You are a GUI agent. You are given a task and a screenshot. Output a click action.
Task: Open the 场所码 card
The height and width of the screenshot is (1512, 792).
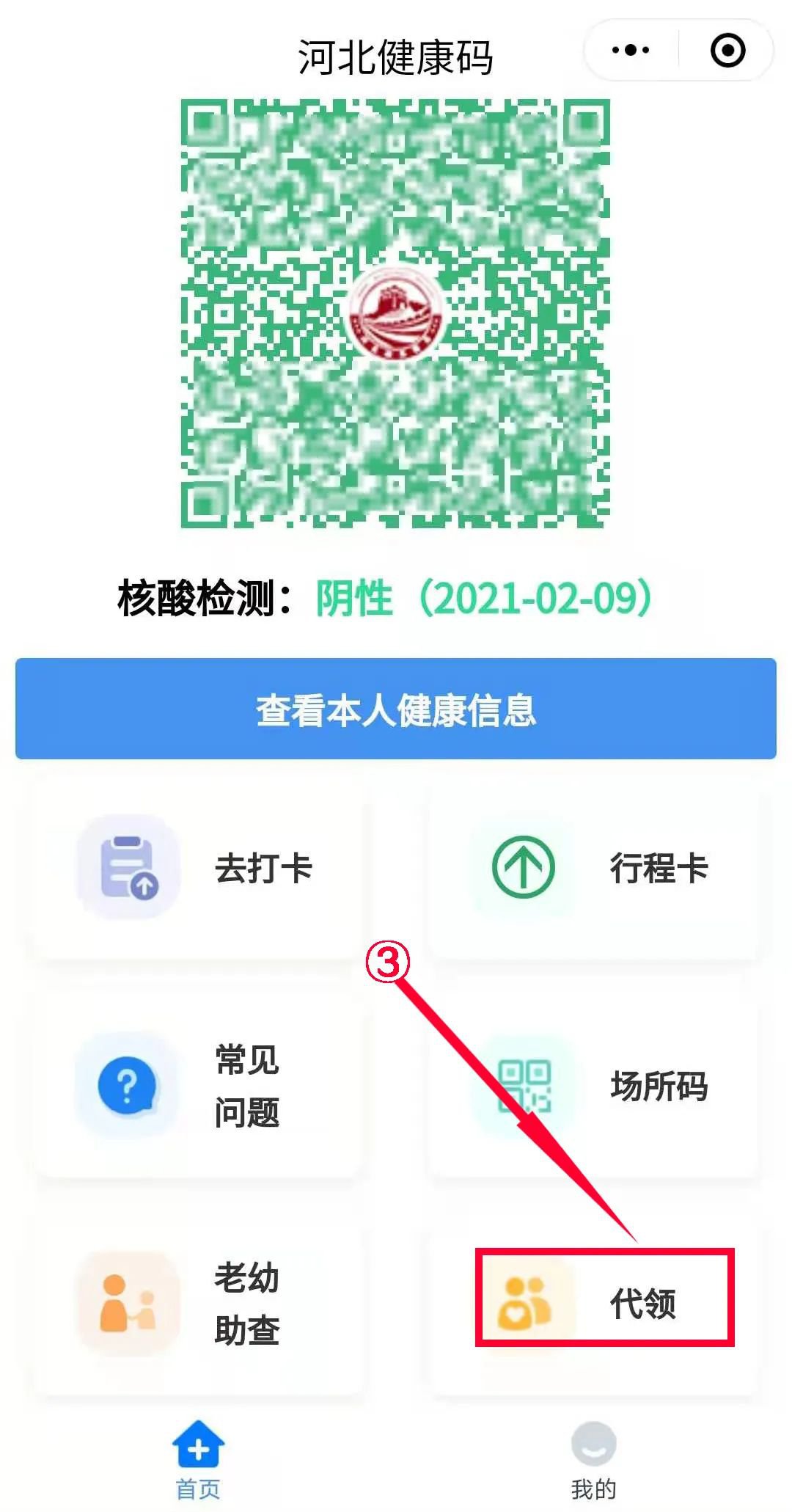click(594, 1086)
